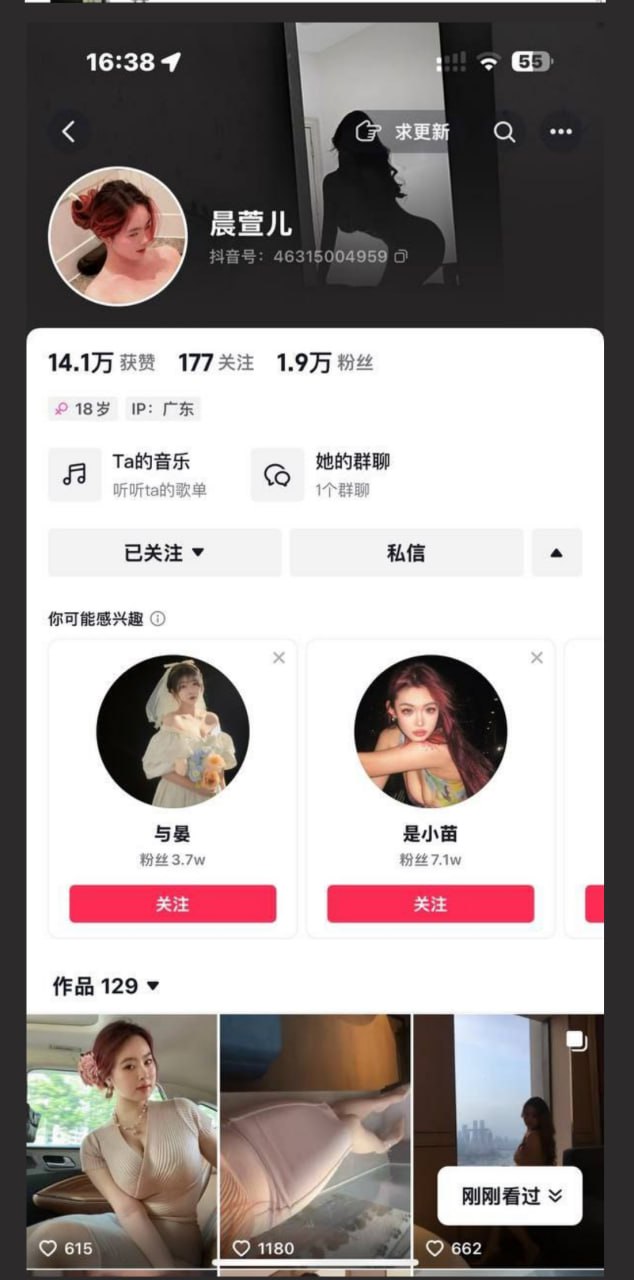Open 她的群聊 group chat
This screenshot has width=634, height=1280.
coord(324,474)
